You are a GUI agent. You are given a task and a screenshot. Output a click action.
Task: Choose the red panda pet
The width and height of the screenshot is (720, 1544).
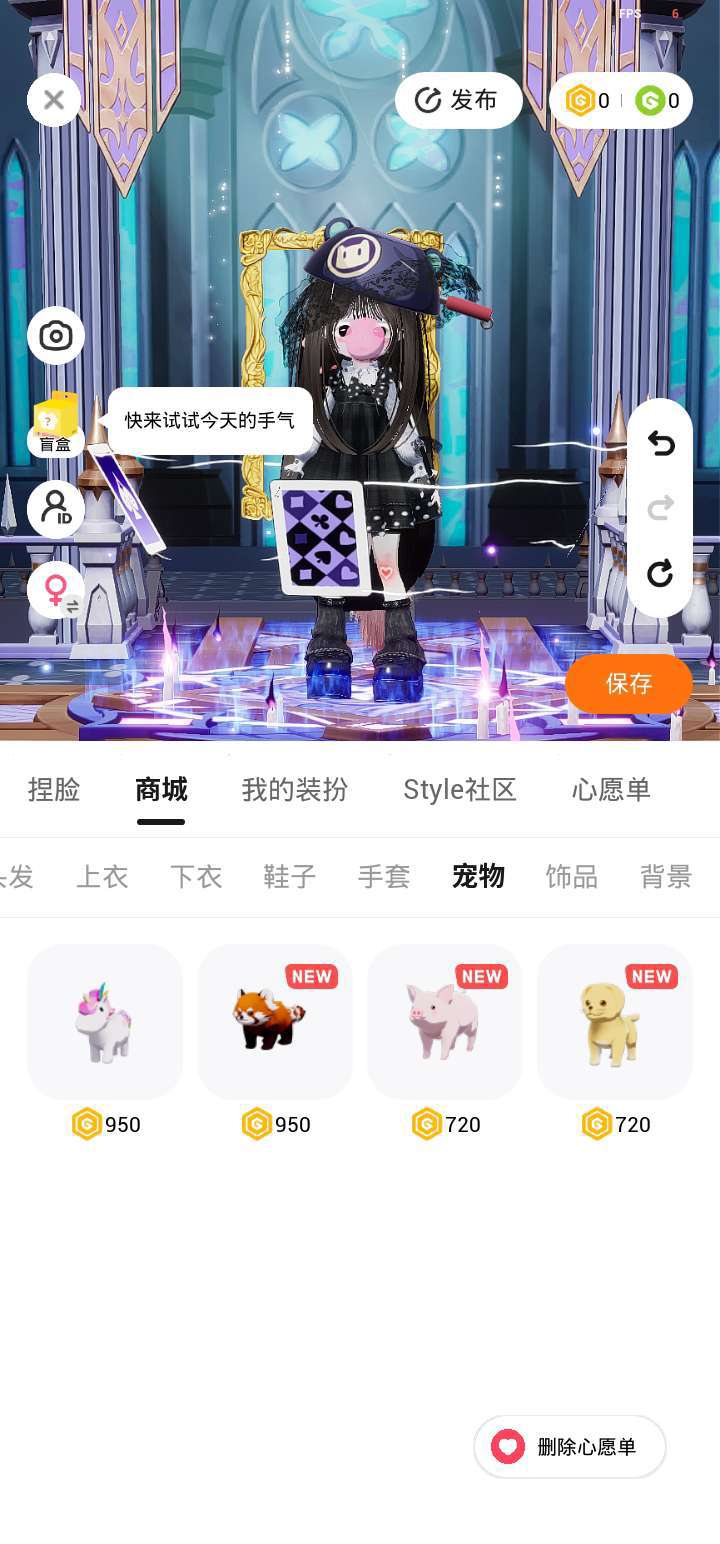tap(275, 1022)
